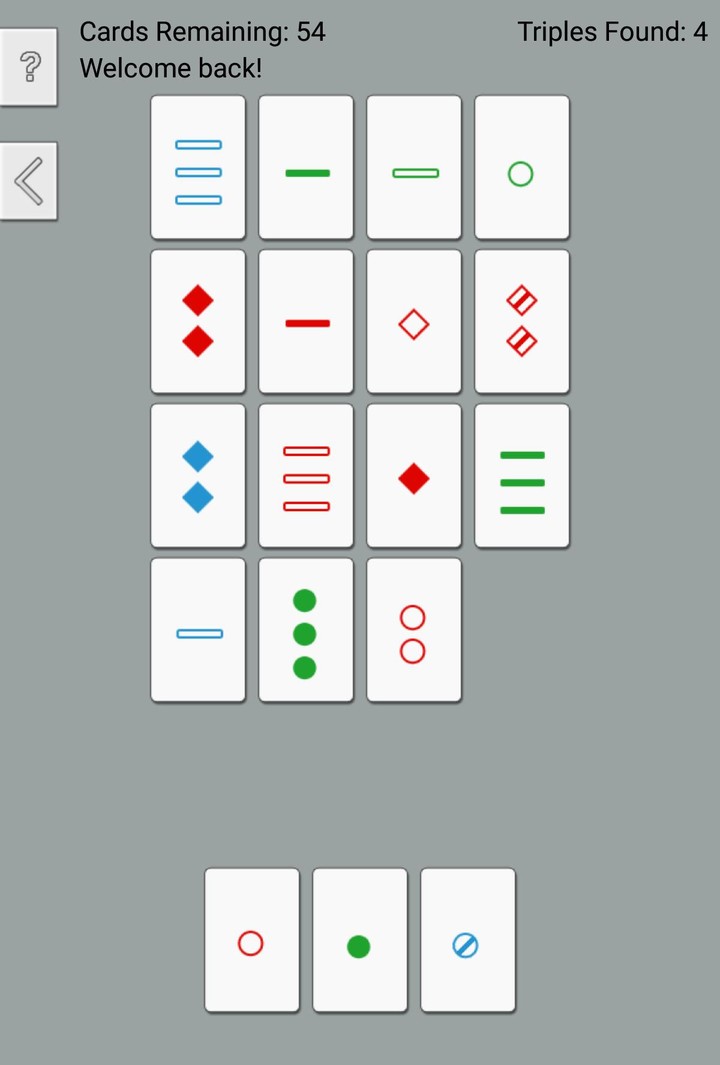The image size is (720, 1065).
Task: Select the single blue outlined bar card
Action: (x=197, y=630)
